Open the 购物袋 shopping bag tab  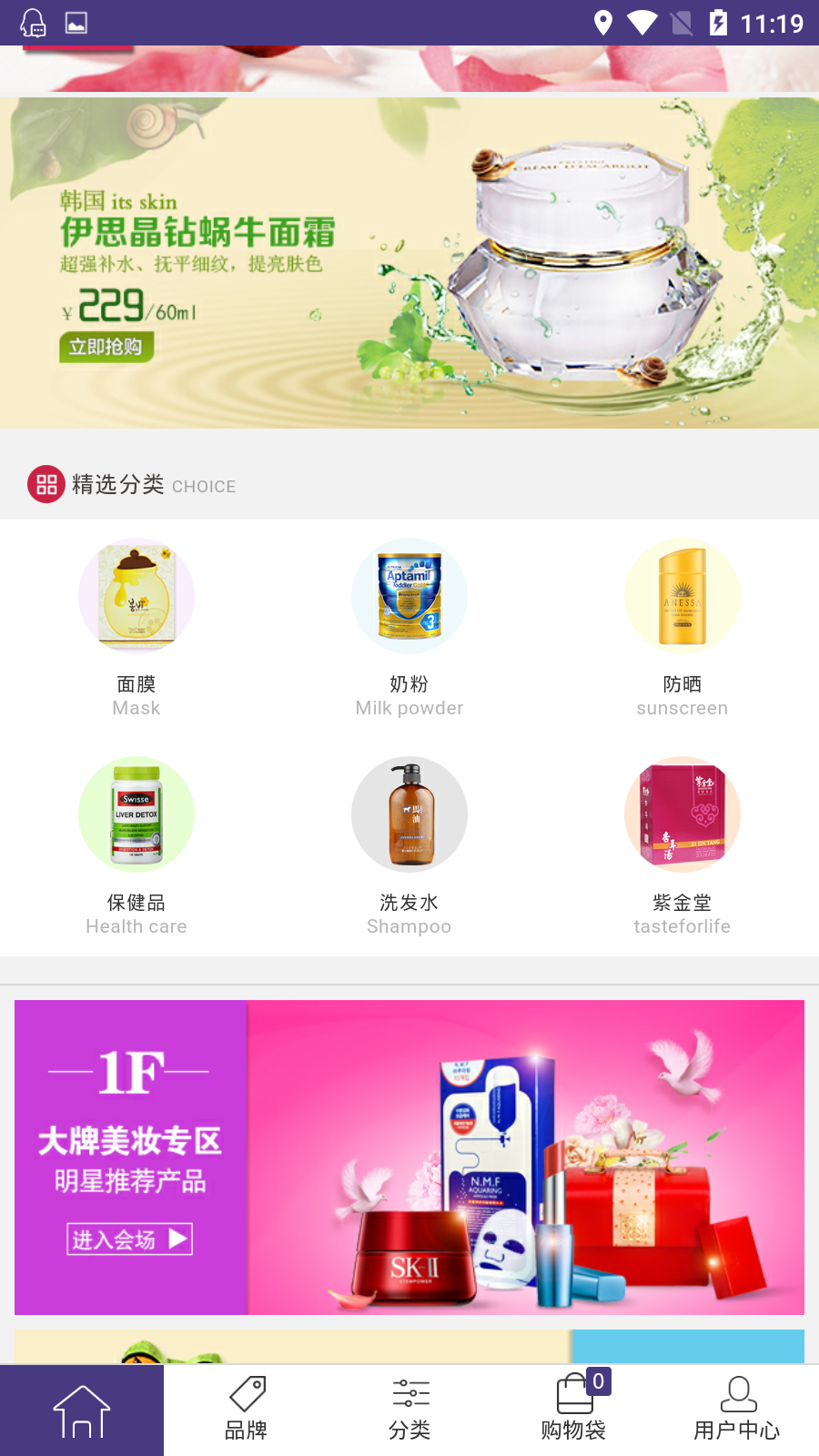[x=573, y=1410]
